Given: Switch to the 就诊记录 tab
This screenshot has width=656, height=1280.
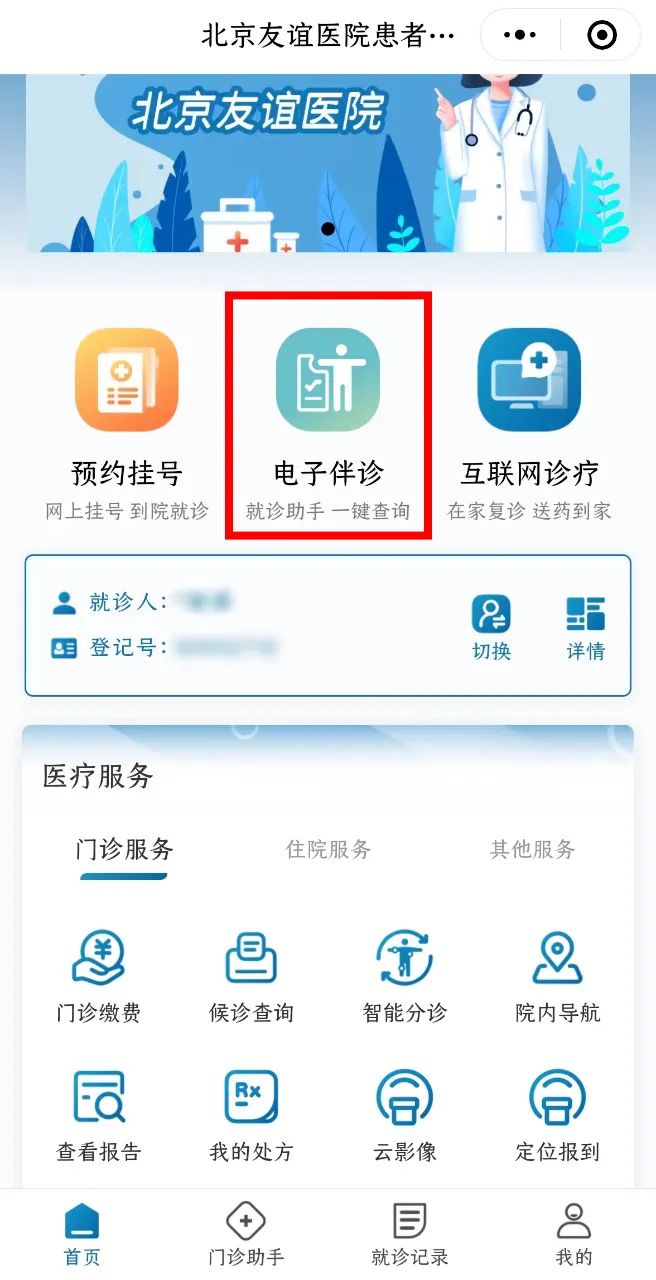Looking at the screenshot, I should pyautogui.click(x=409, y=1235).
